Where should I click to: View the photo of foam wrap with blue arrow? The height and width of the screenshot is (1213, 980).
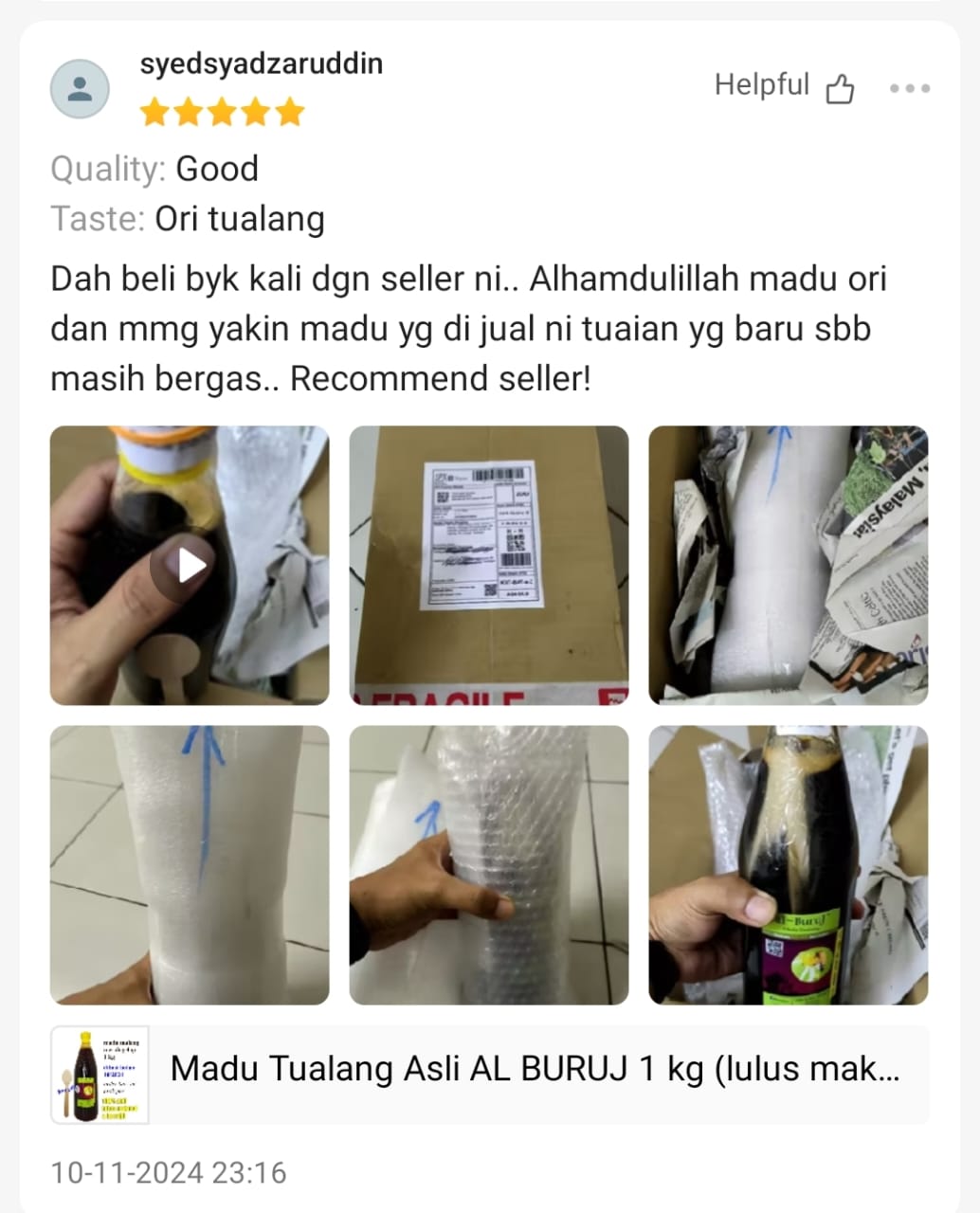point(189,865)
